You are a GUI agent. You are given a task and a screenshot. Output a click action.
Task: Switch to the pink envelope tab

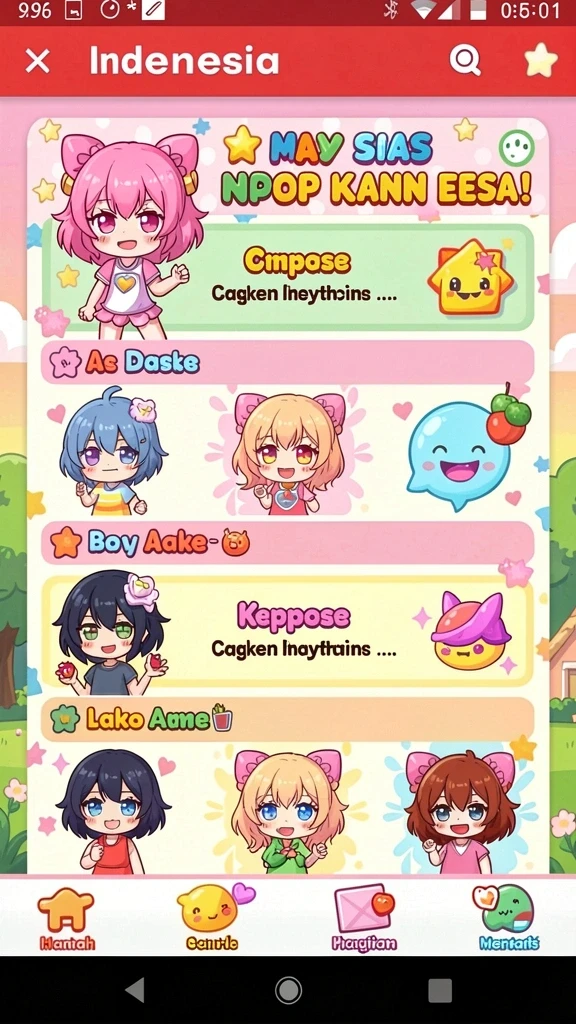[364, 918]
